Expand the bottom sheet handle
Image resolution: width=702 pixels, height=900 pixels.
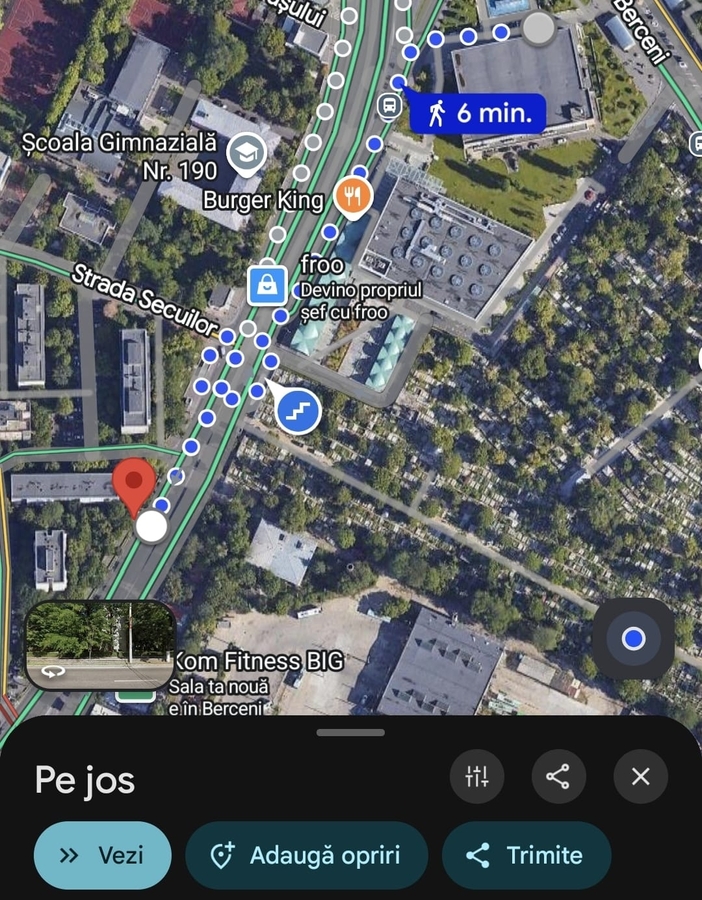click(350, 733)
